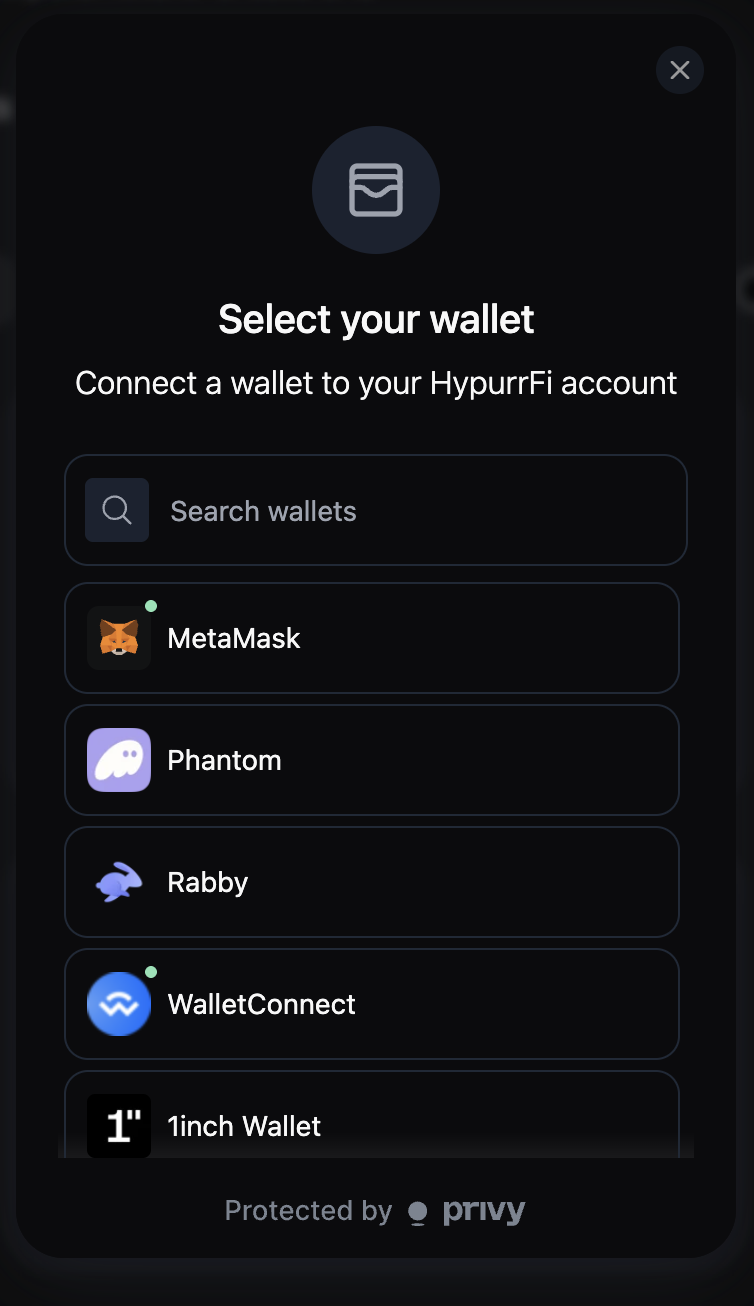Click the MetaMask fox icon

click(x=119, y=638)
